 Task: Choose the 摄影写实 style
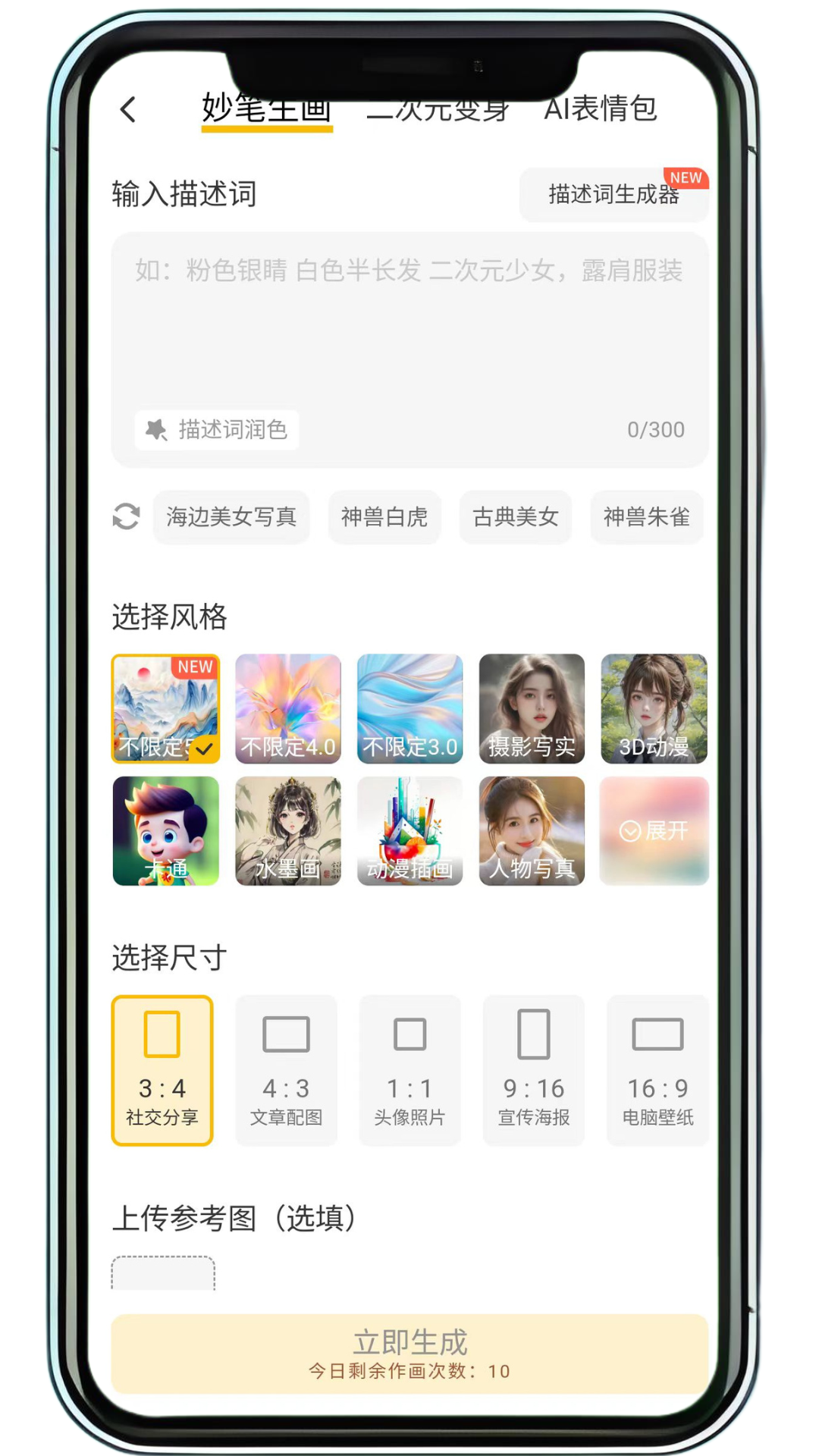(x=532, y=708)
